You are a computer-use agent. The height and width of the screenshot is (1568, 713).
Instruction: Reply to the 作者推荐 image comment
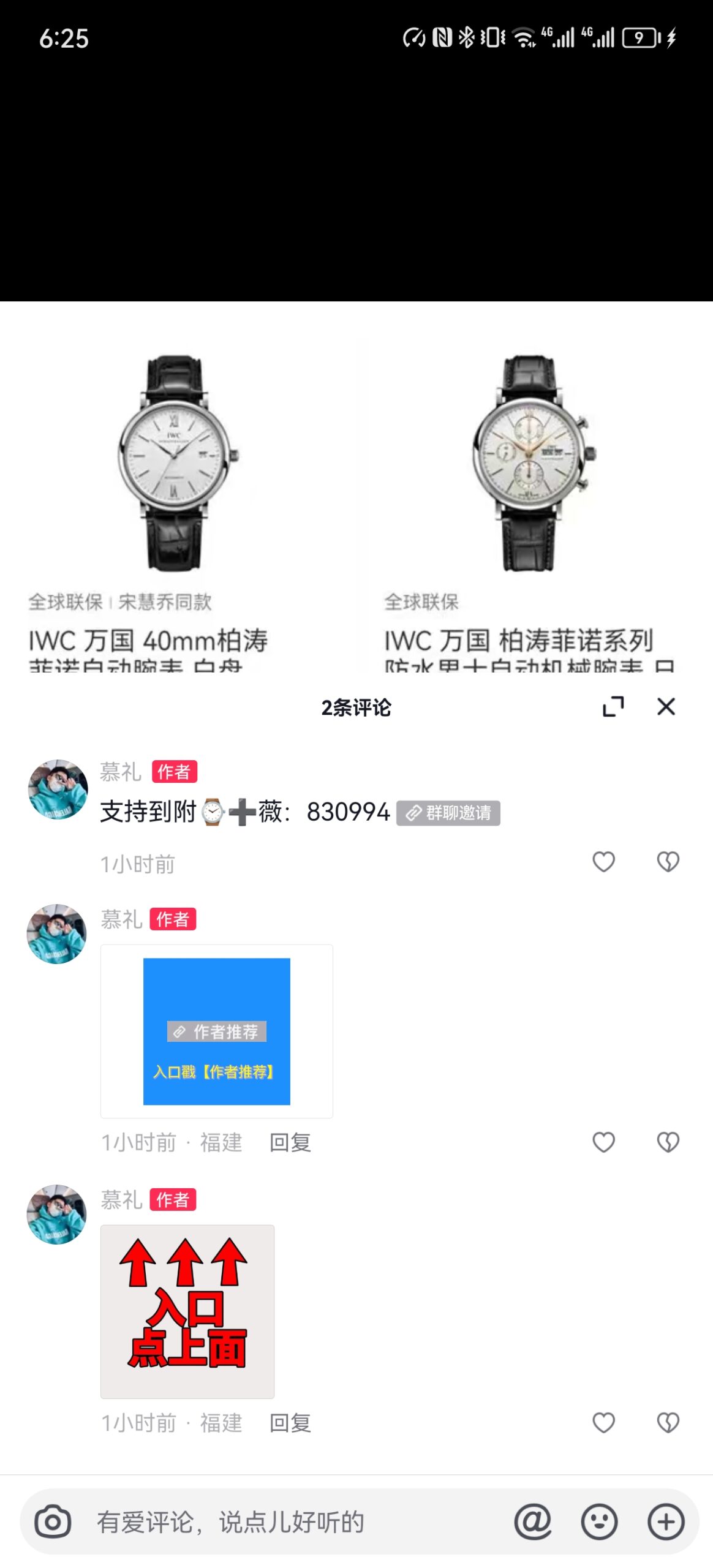coord(290,1143)
